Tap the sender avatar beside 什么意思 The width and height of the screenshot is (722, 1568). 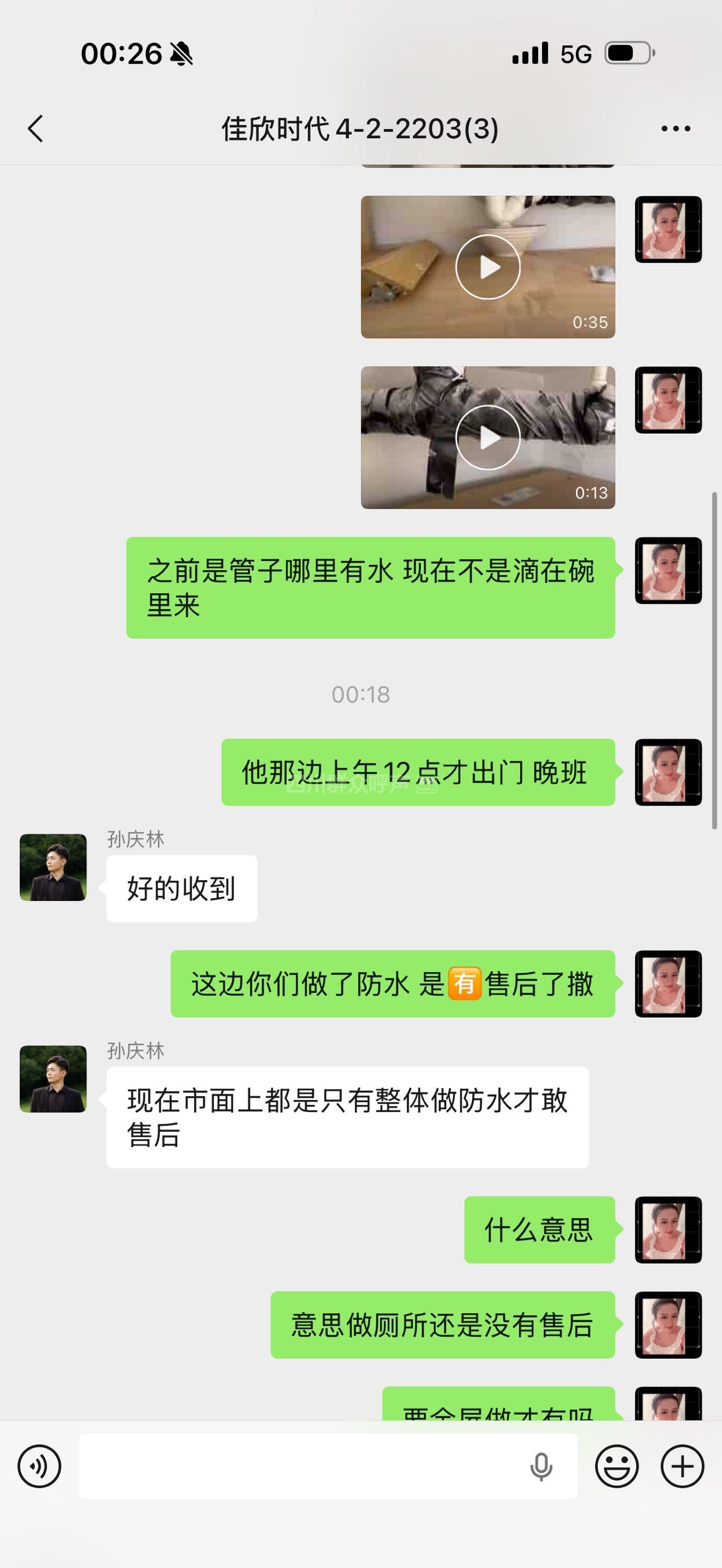click(x=668, y=1230)
